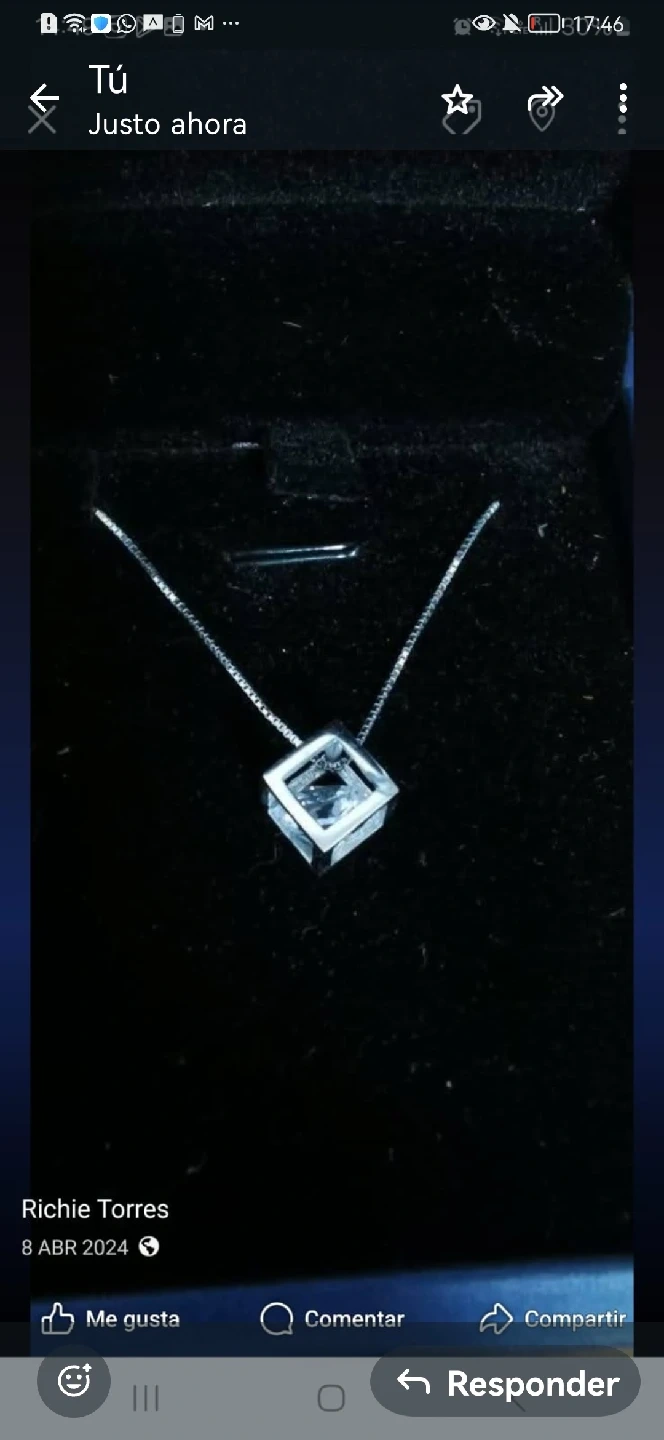Open the emoji reaction button

click(74, 1381)
